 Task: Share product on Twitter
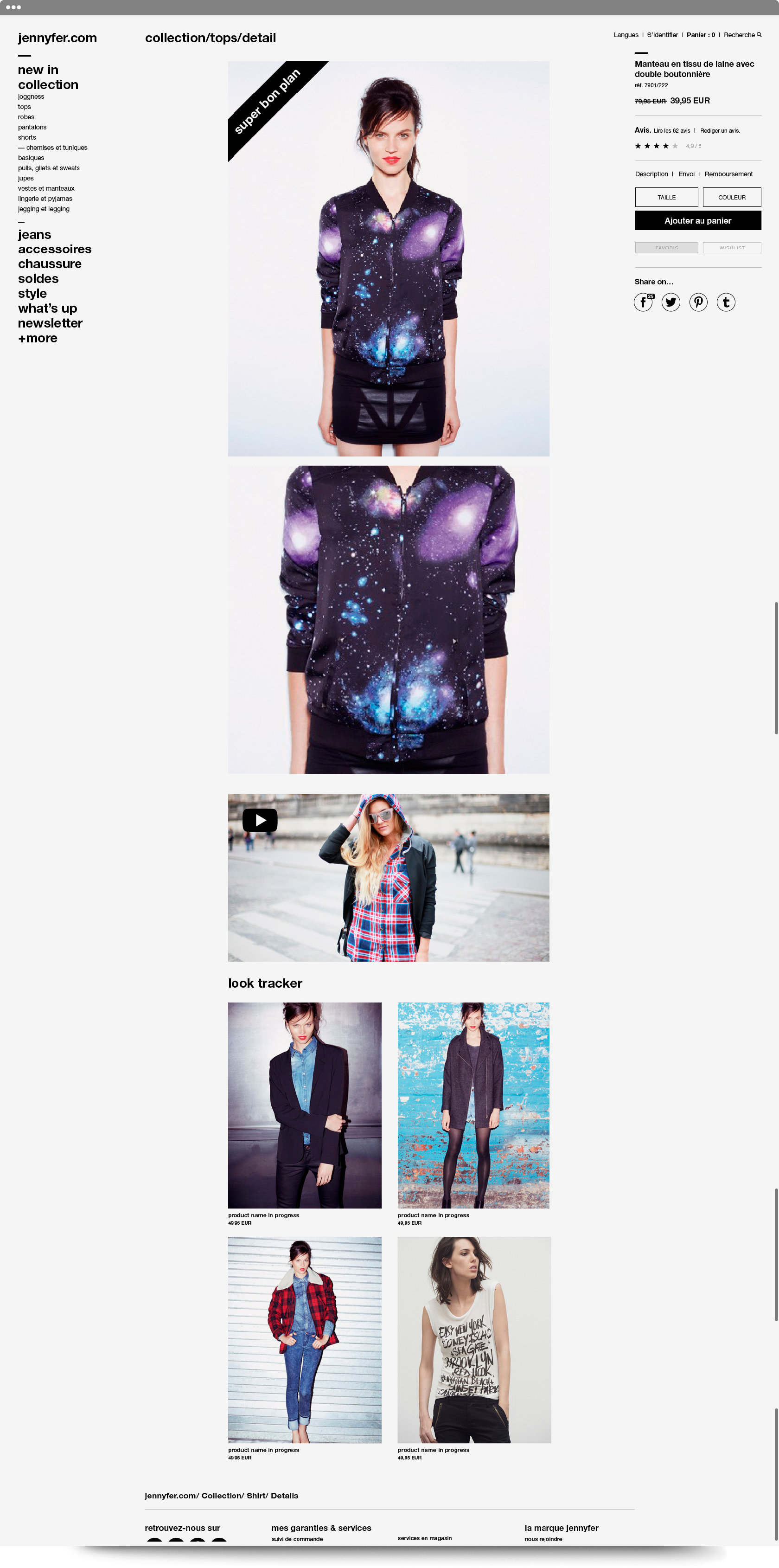click(x=670, y=302)
